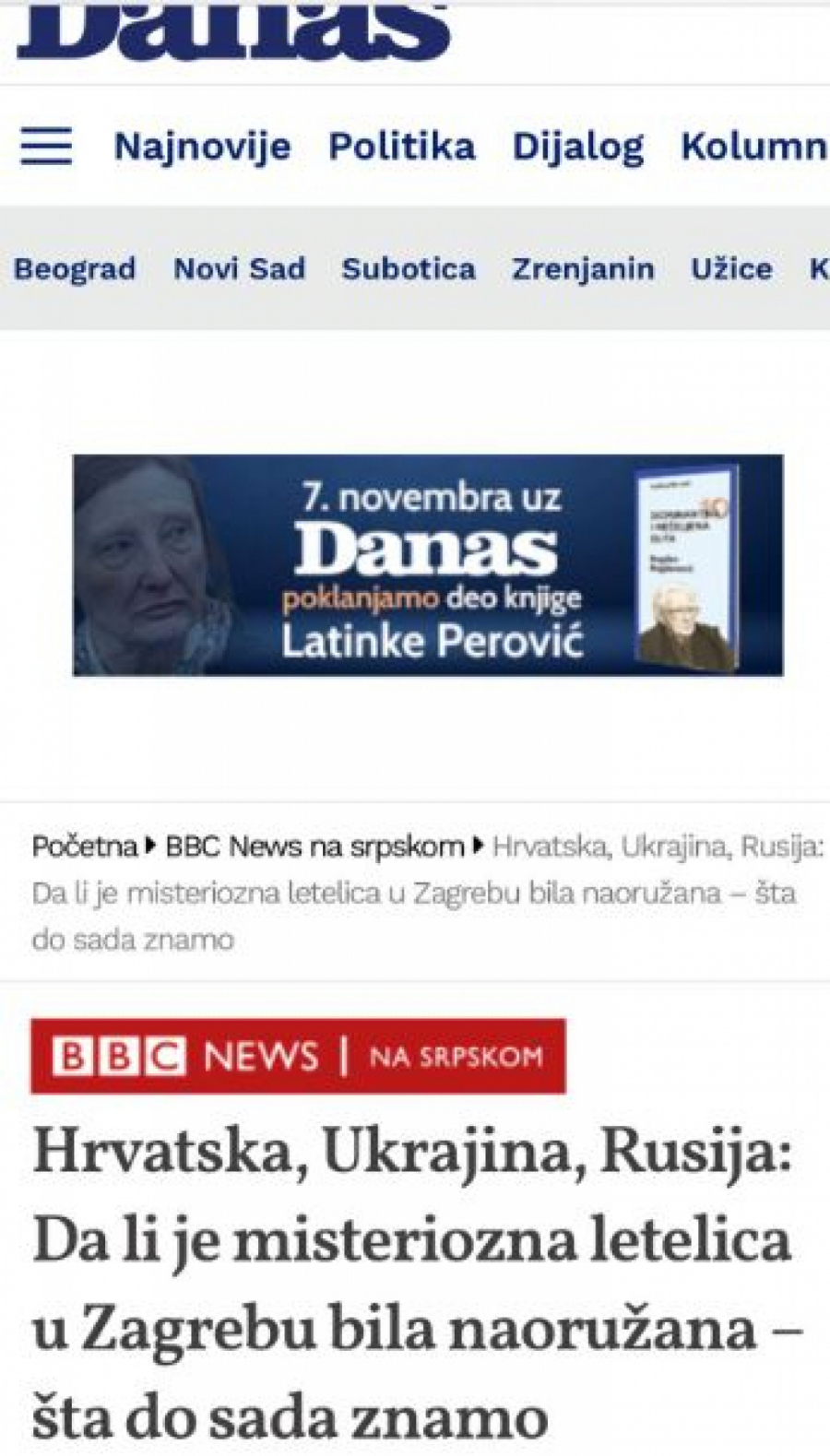The image size is (830, 1456).
Task: Click the 7. novembra Danas promotional banner
Action: click(433, 562)
